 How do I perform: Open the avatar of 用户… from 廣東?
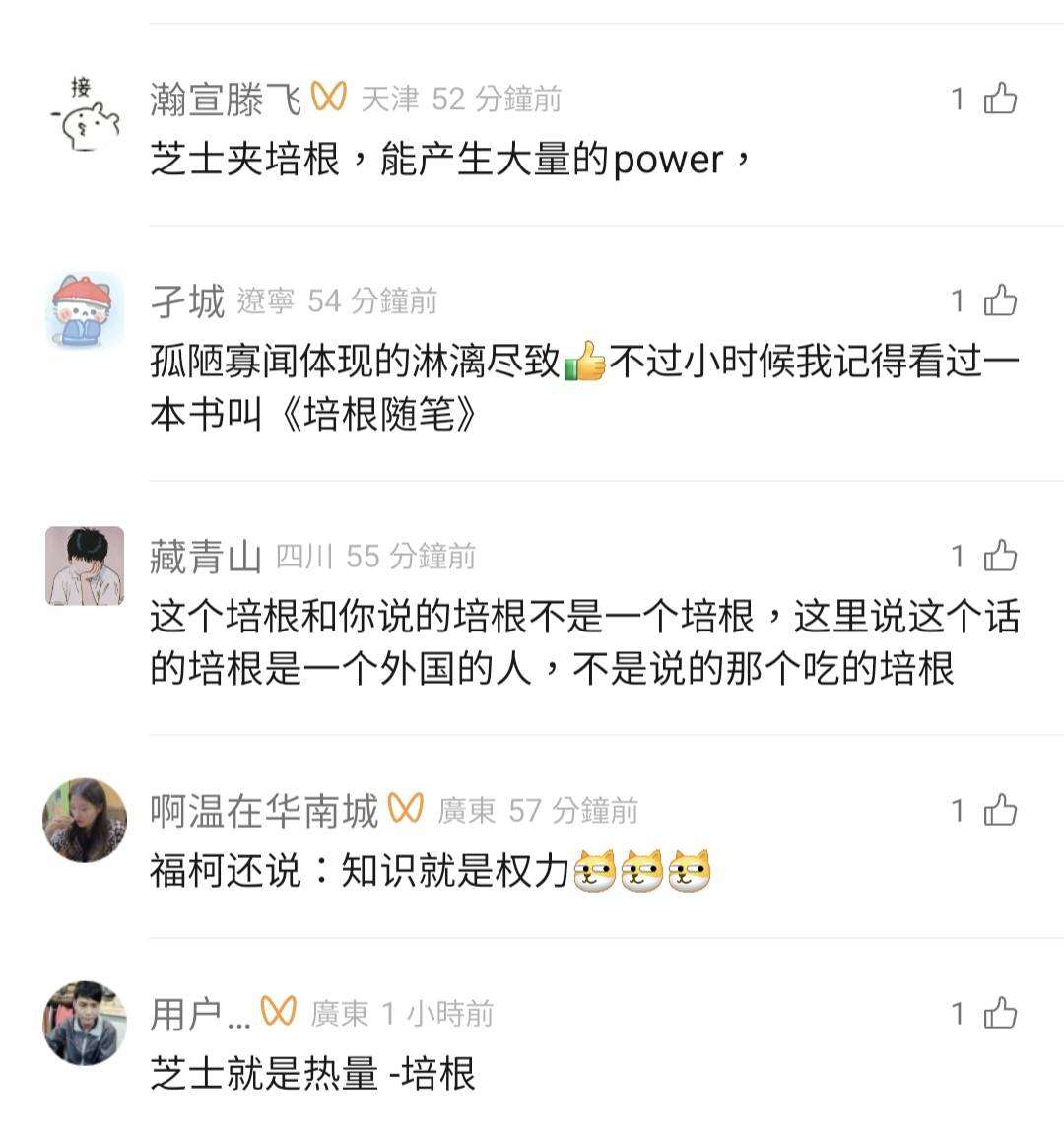pos(85,1023)
